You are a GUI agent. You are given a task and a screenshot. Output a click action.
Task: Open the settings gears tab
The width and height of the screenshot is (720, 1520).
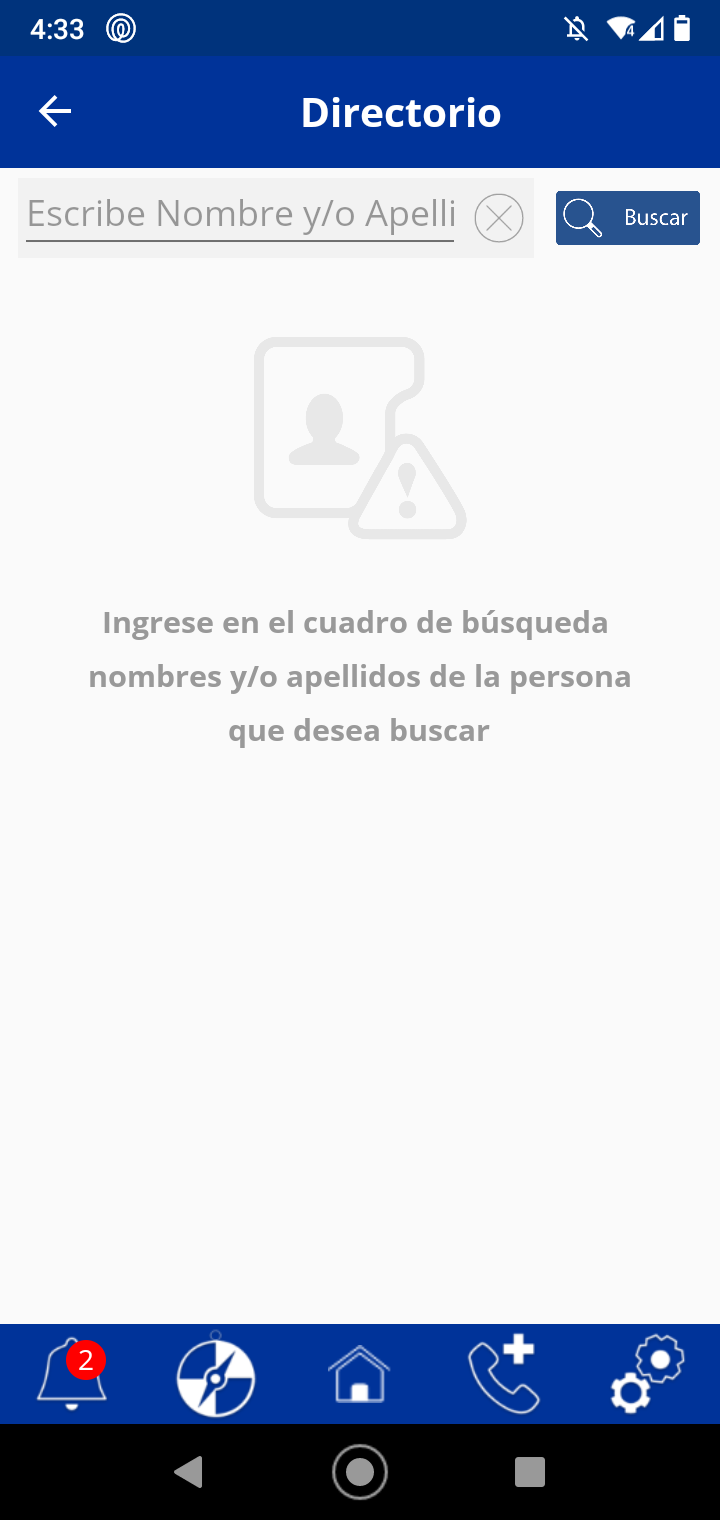tap(648, 1374)
